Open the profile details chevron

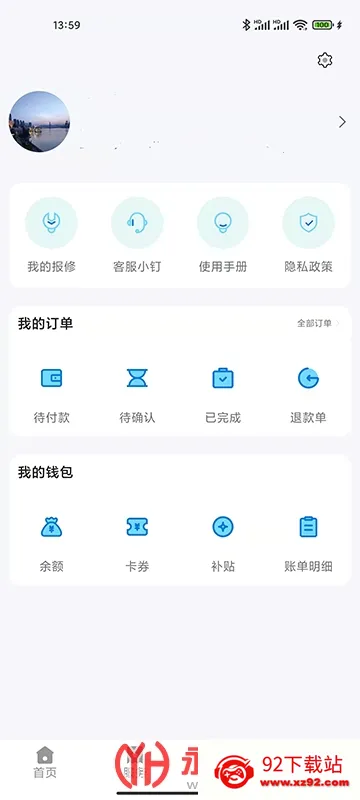[342, 122]
